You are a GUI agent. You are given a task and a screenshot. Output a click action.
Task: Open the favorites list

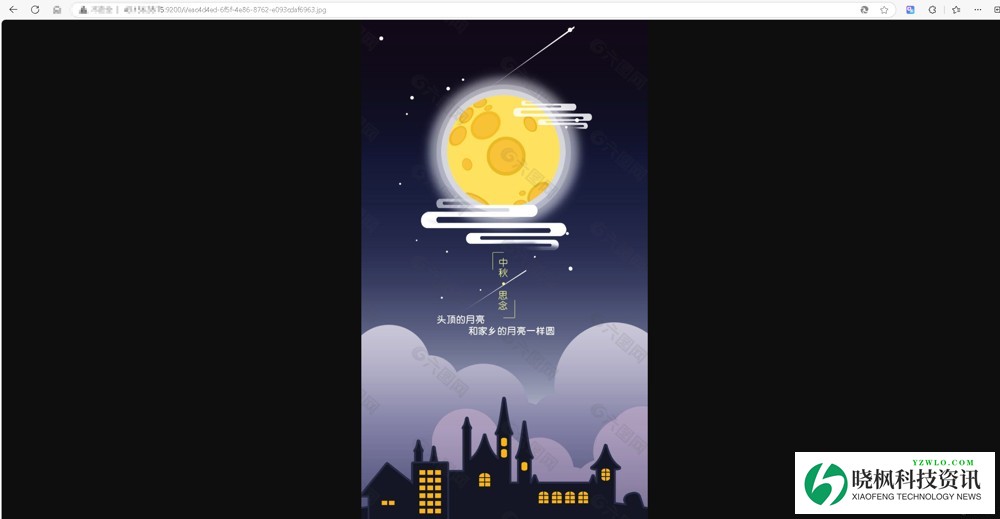pos(956,9)
